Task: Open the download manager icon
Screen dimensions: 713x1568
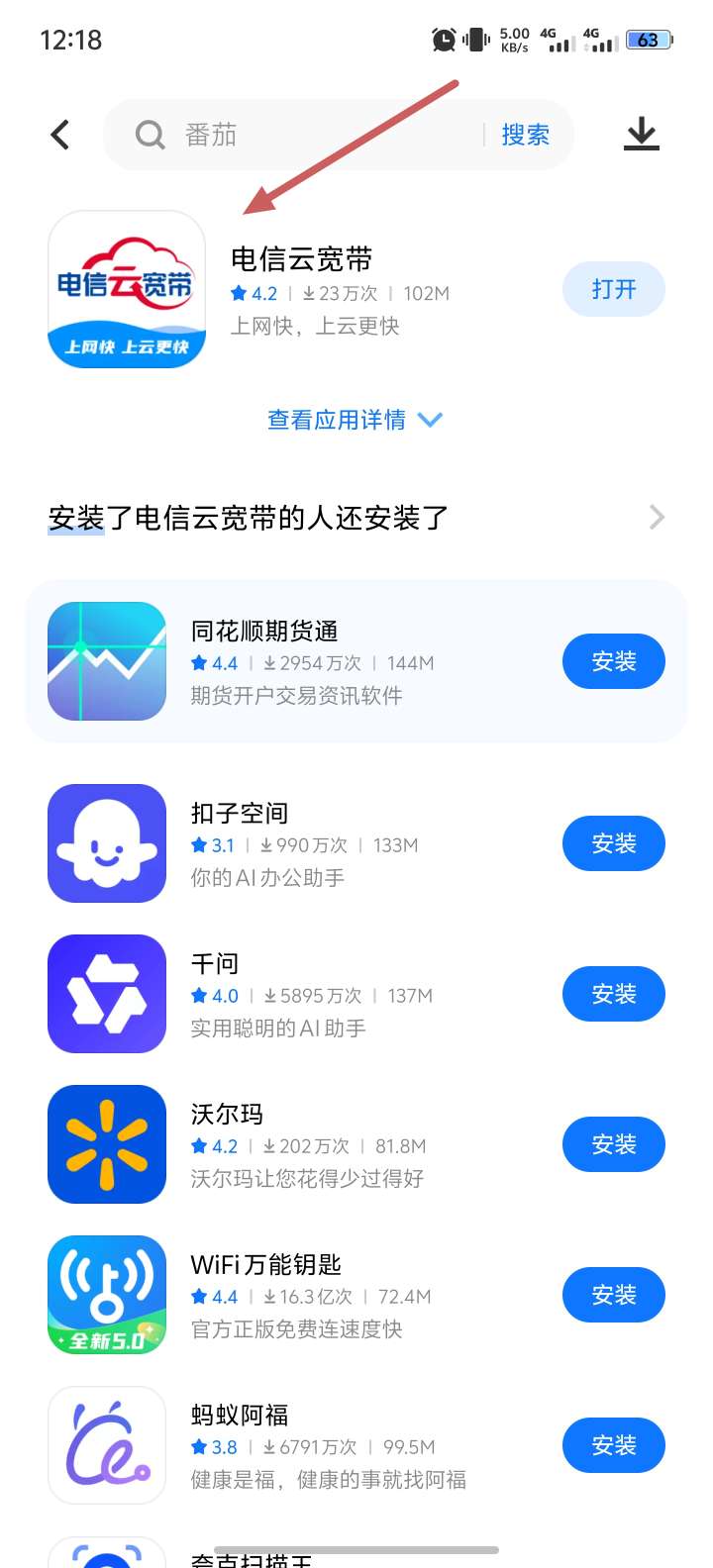Action: (642, 135)
